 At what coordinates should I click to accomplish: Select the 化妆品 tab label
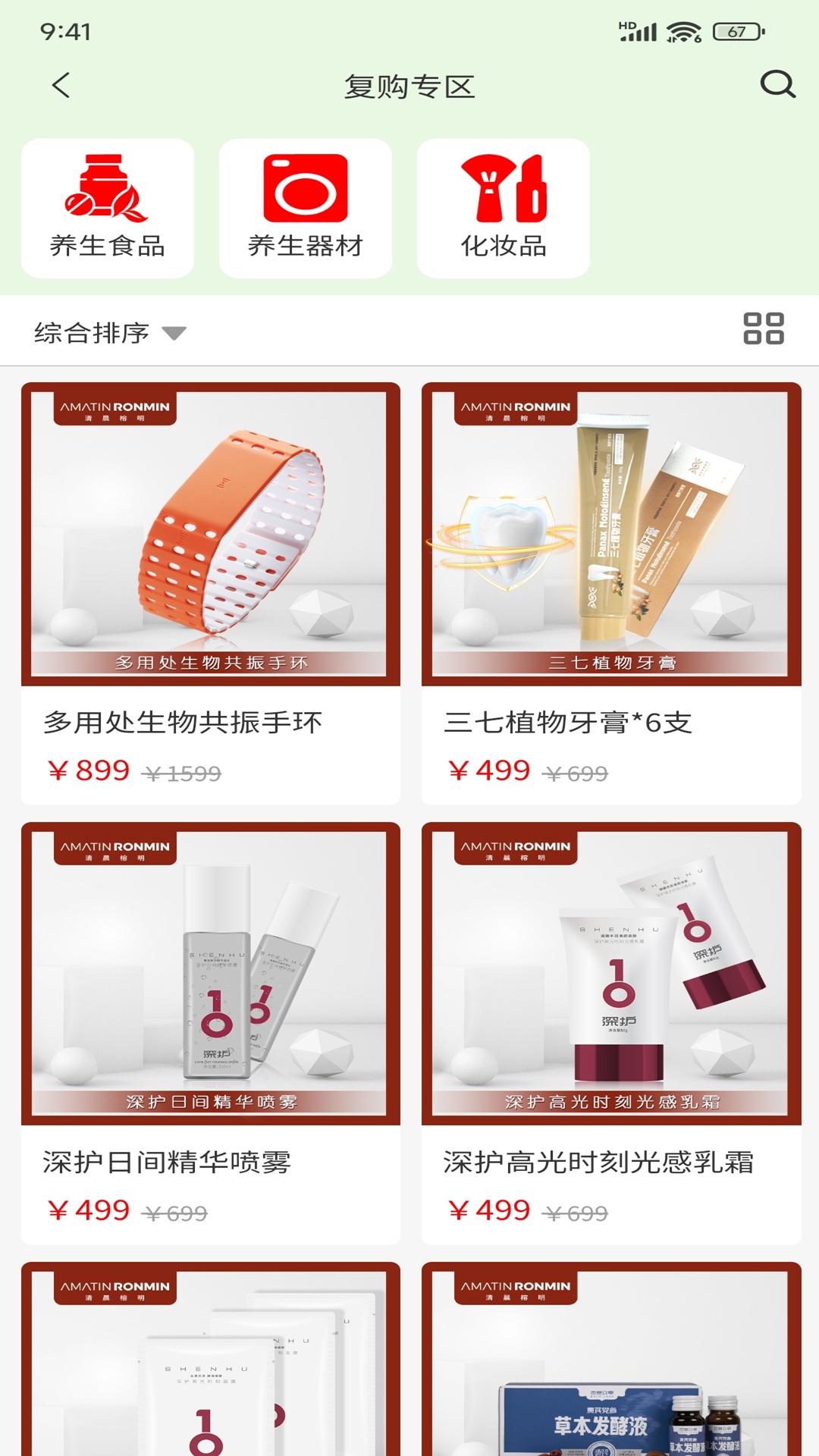503,245
